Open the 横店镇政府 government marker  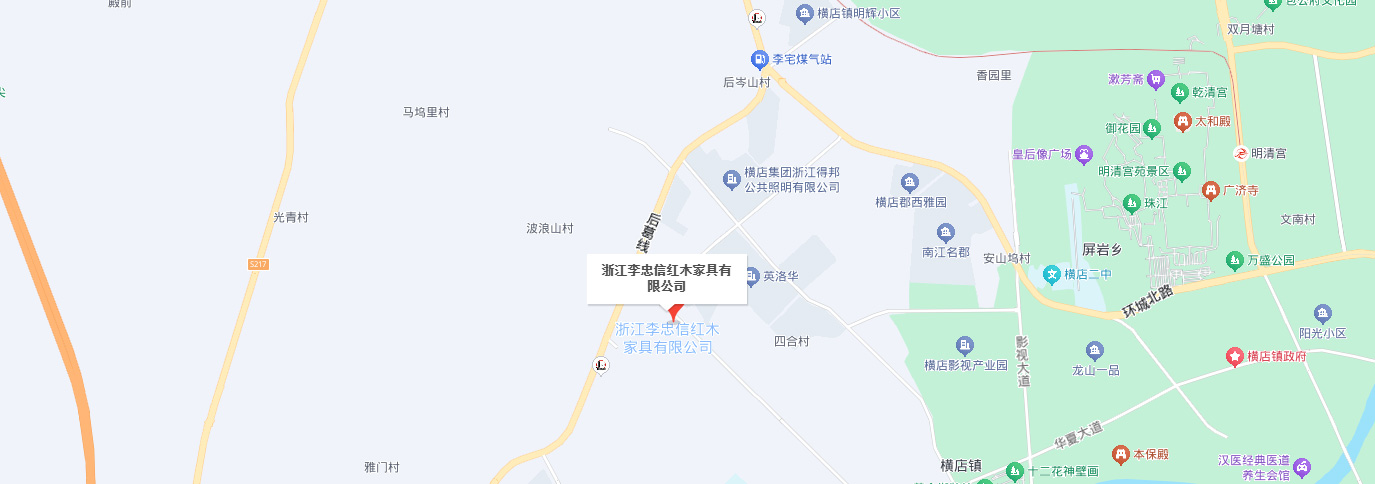(x=1235, y=356)
